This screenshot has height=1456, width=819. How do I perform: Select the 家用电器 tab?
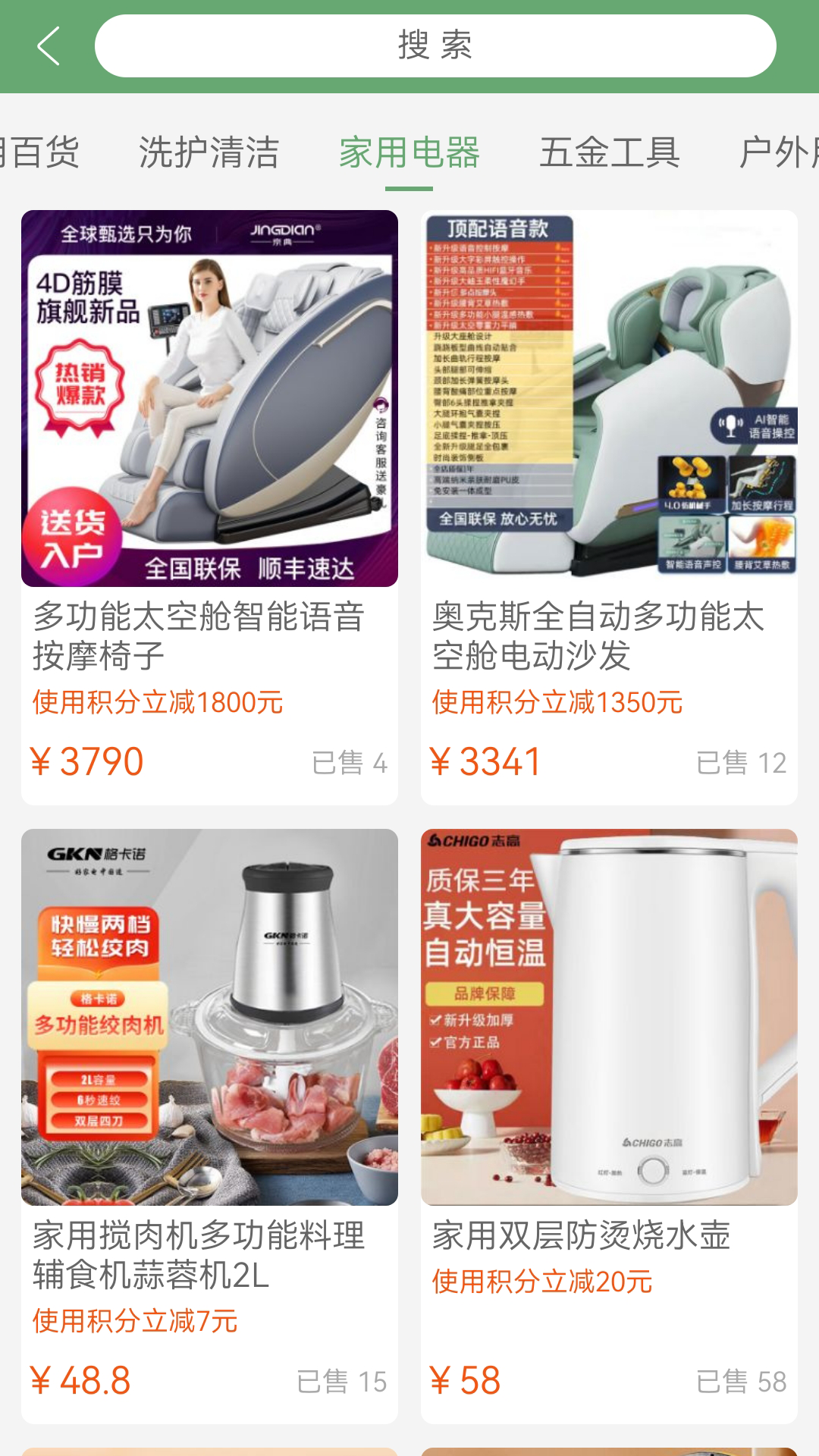point(409,152)
